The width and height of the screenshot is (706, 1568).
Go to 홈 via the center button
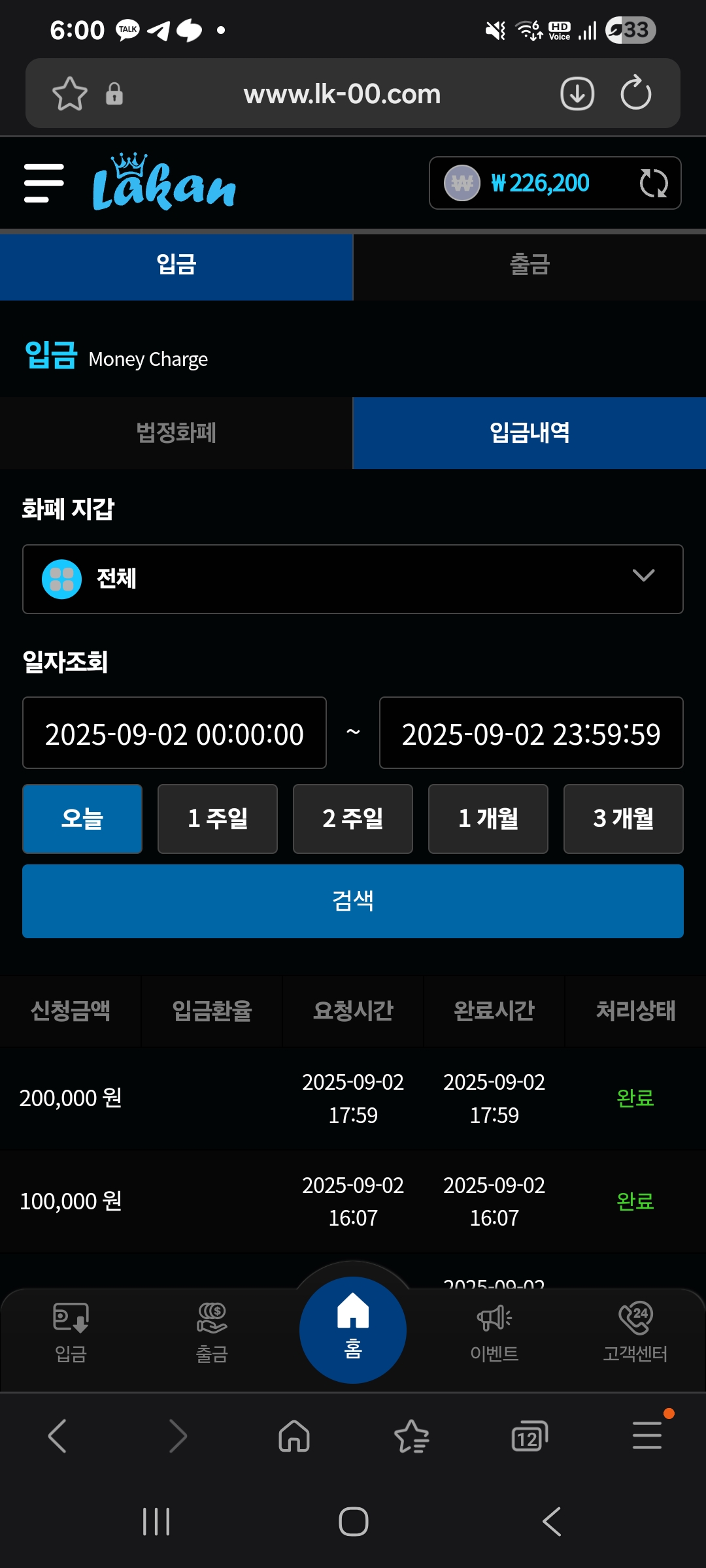tap(353, 1330)
